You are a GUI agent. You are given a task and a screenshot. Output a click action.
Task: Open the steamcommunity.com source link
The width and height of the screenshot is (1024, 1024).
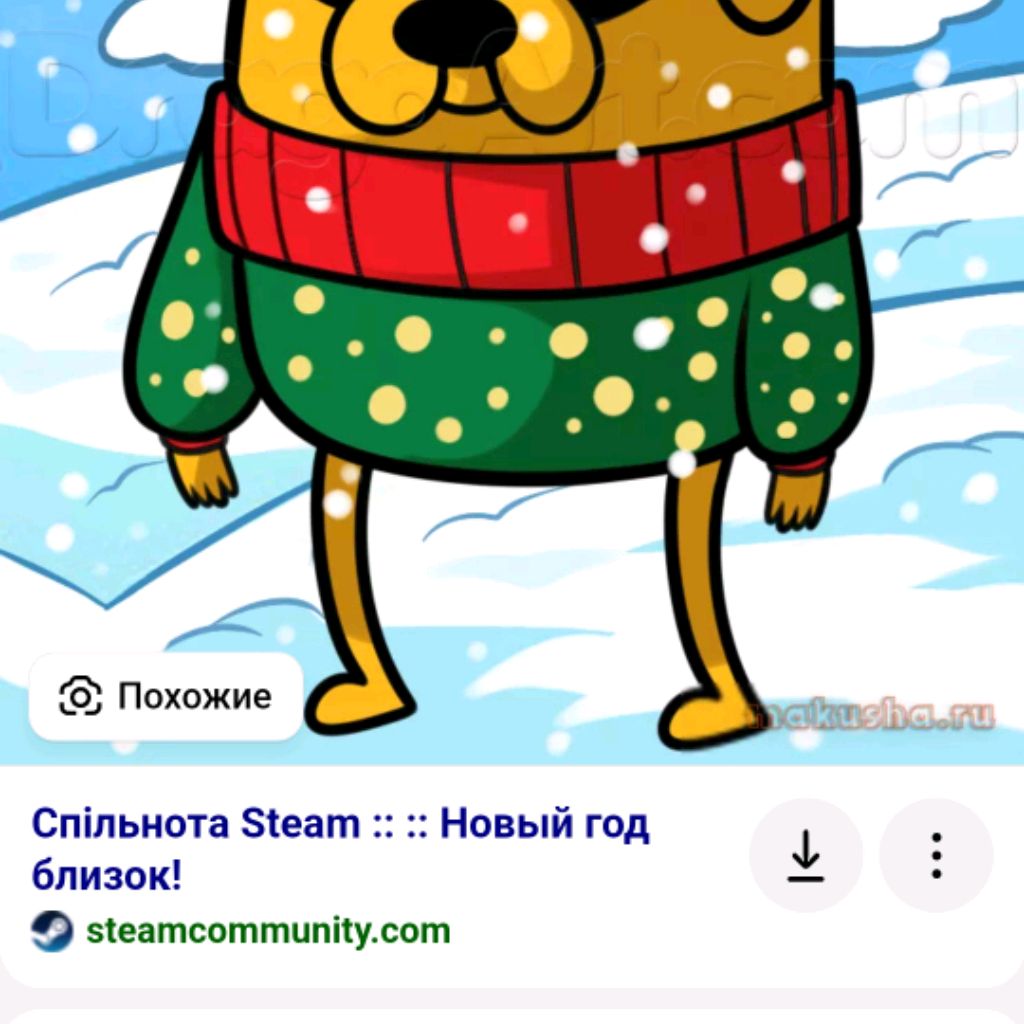(x=267, y=931)
